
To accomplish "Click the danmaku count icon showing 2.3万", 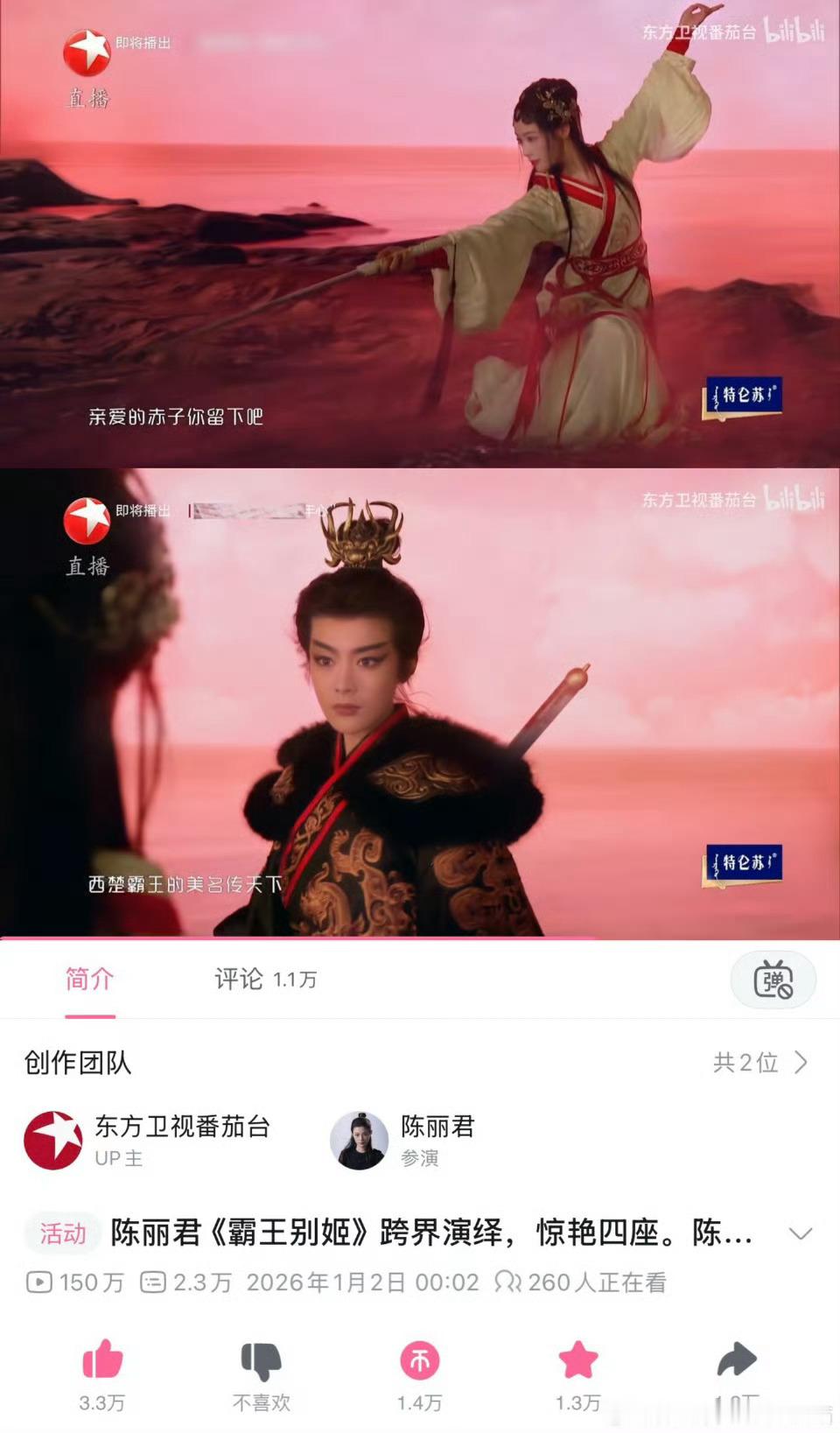I will click(154, 1283).
